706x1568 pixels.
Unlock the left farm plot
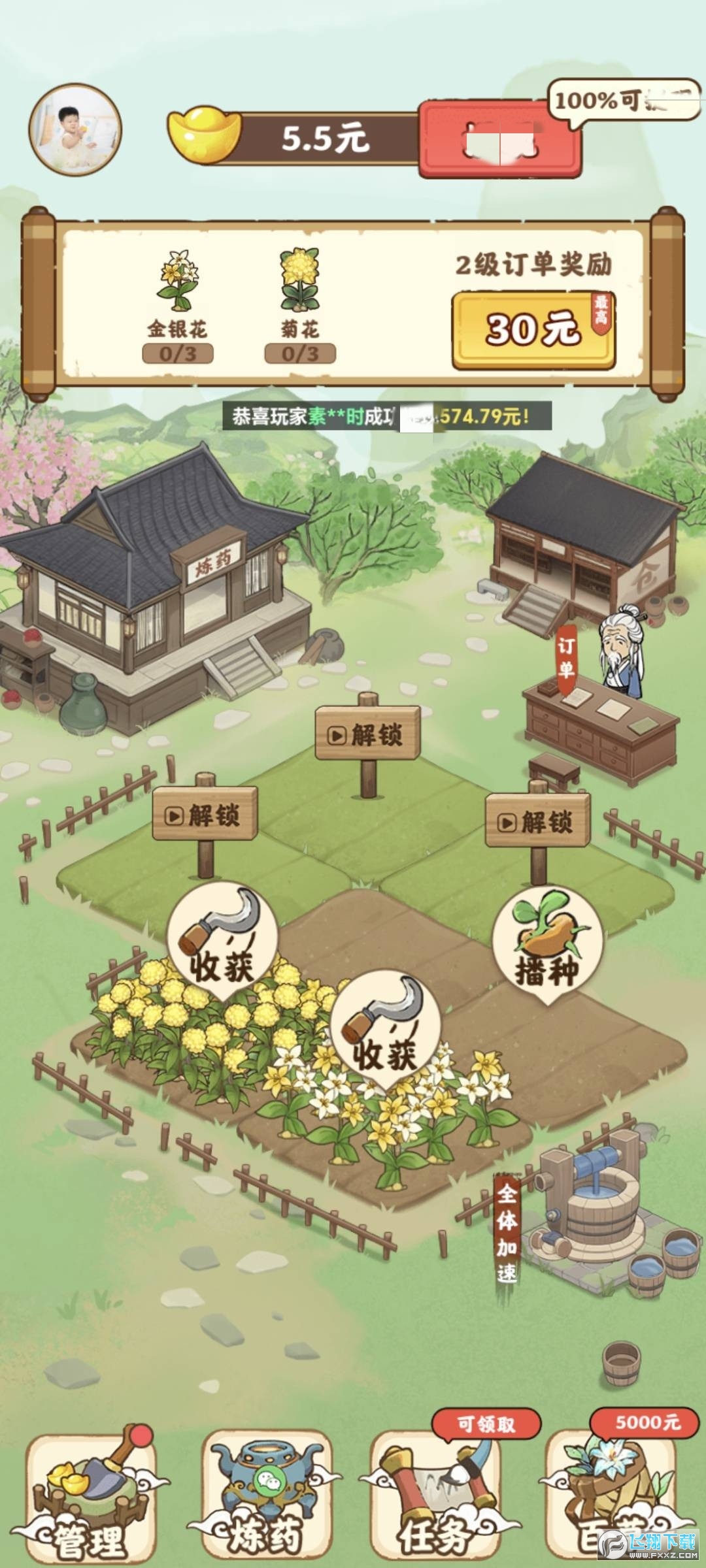[x=205, y=815]
